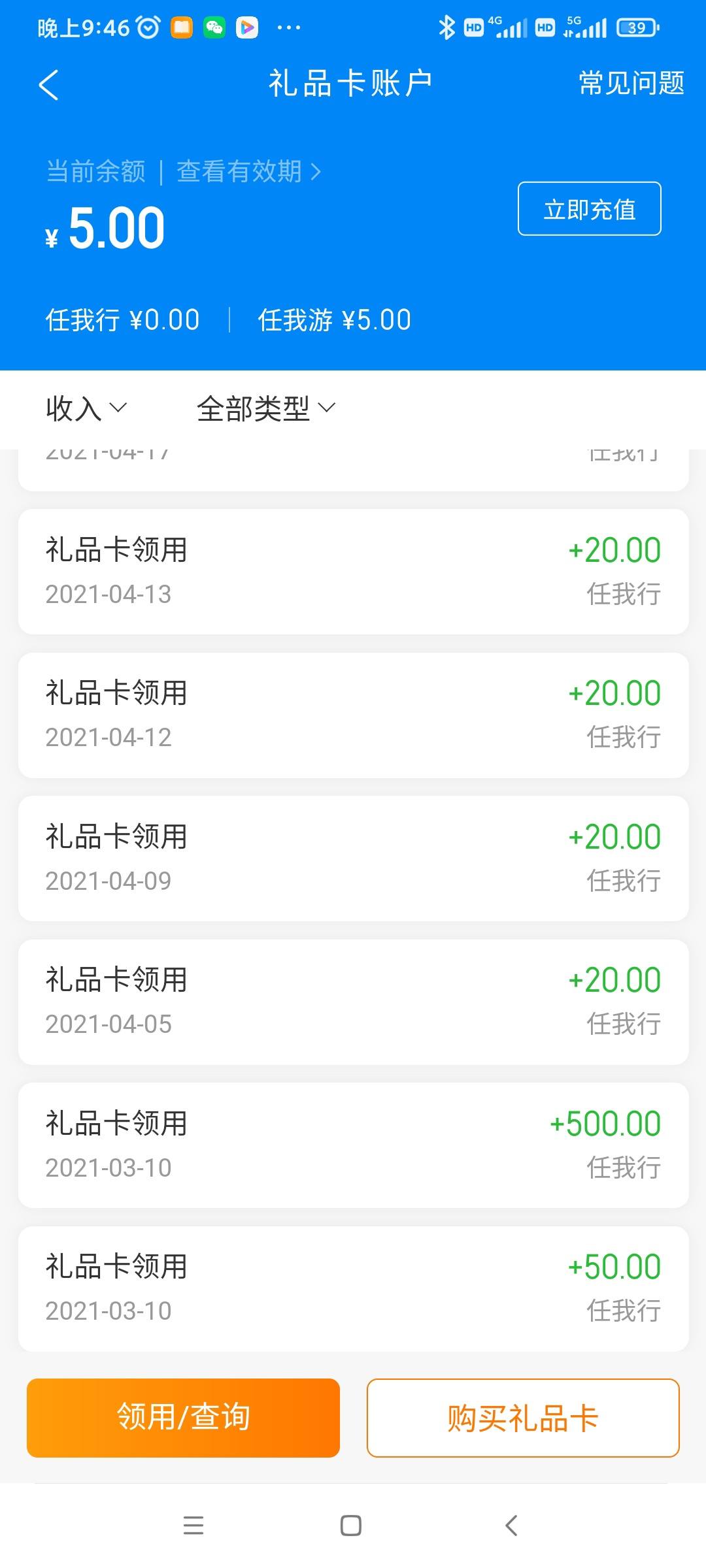Open the +20.00 record dated 2021-04-12
Image resolution: width=706 pixels, height=1568 pixels.
pos(353,715)
